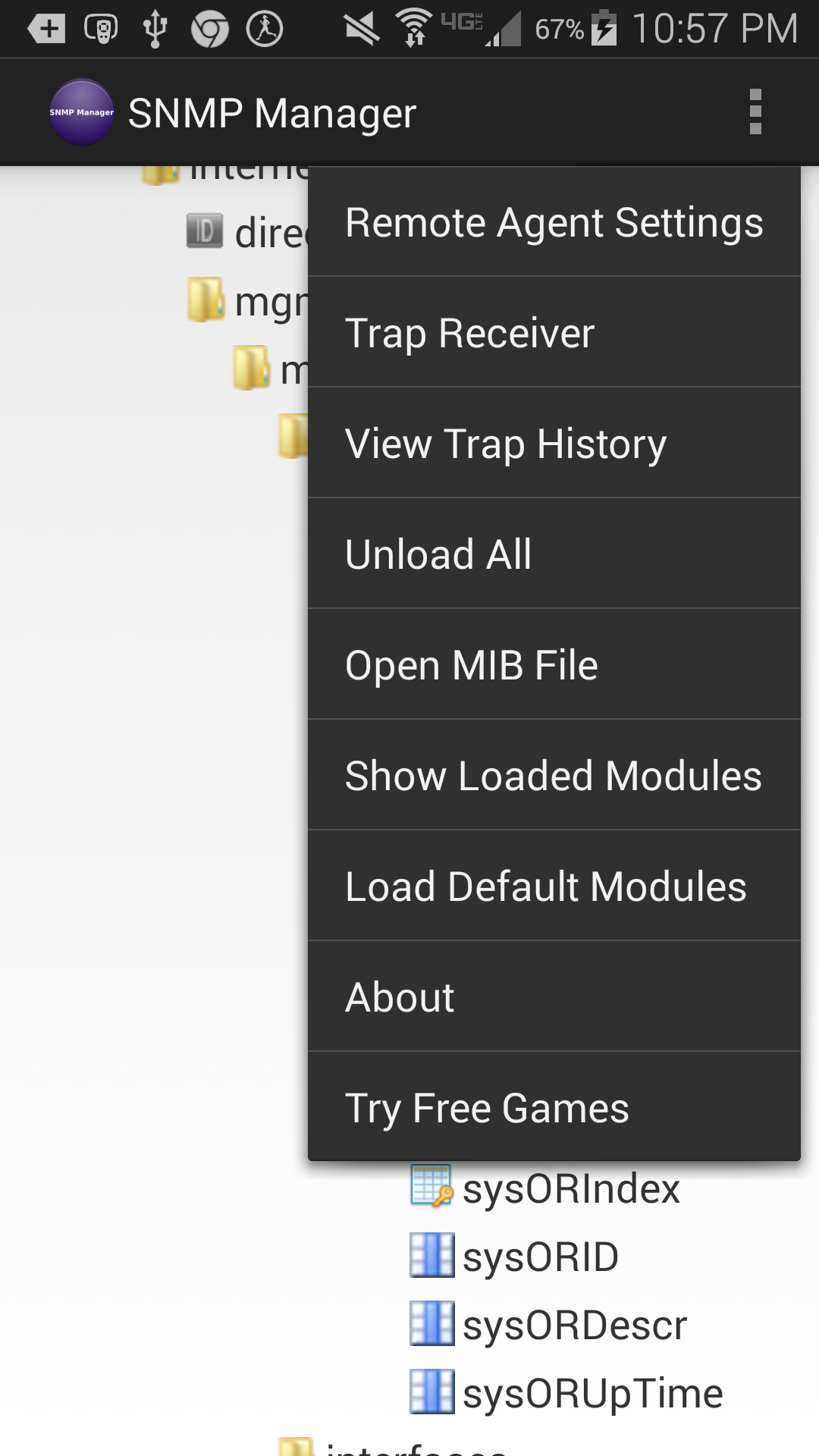
Task: Open View Trap History
Action: tap(554, 444)
